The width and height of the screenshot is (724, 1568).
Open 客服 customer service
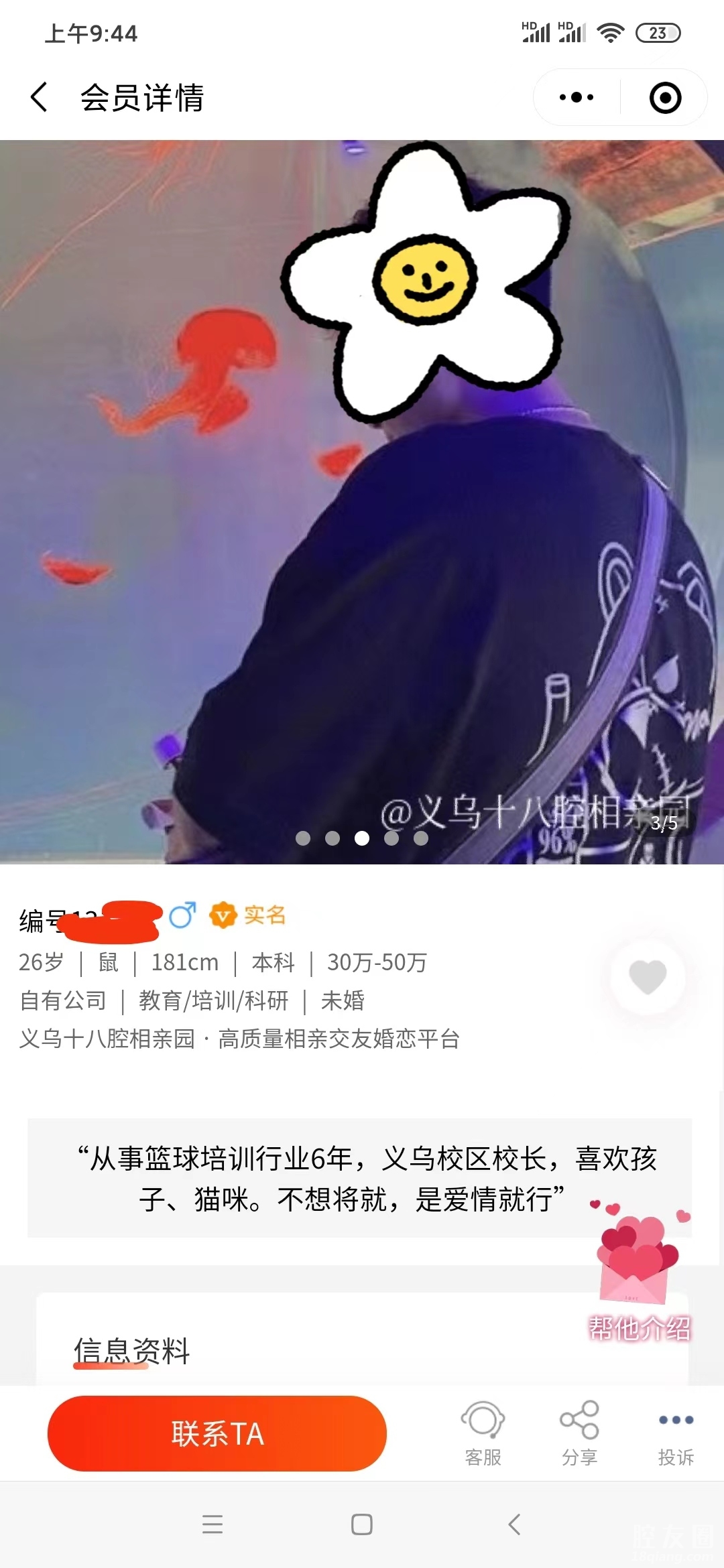(483, 1433)
